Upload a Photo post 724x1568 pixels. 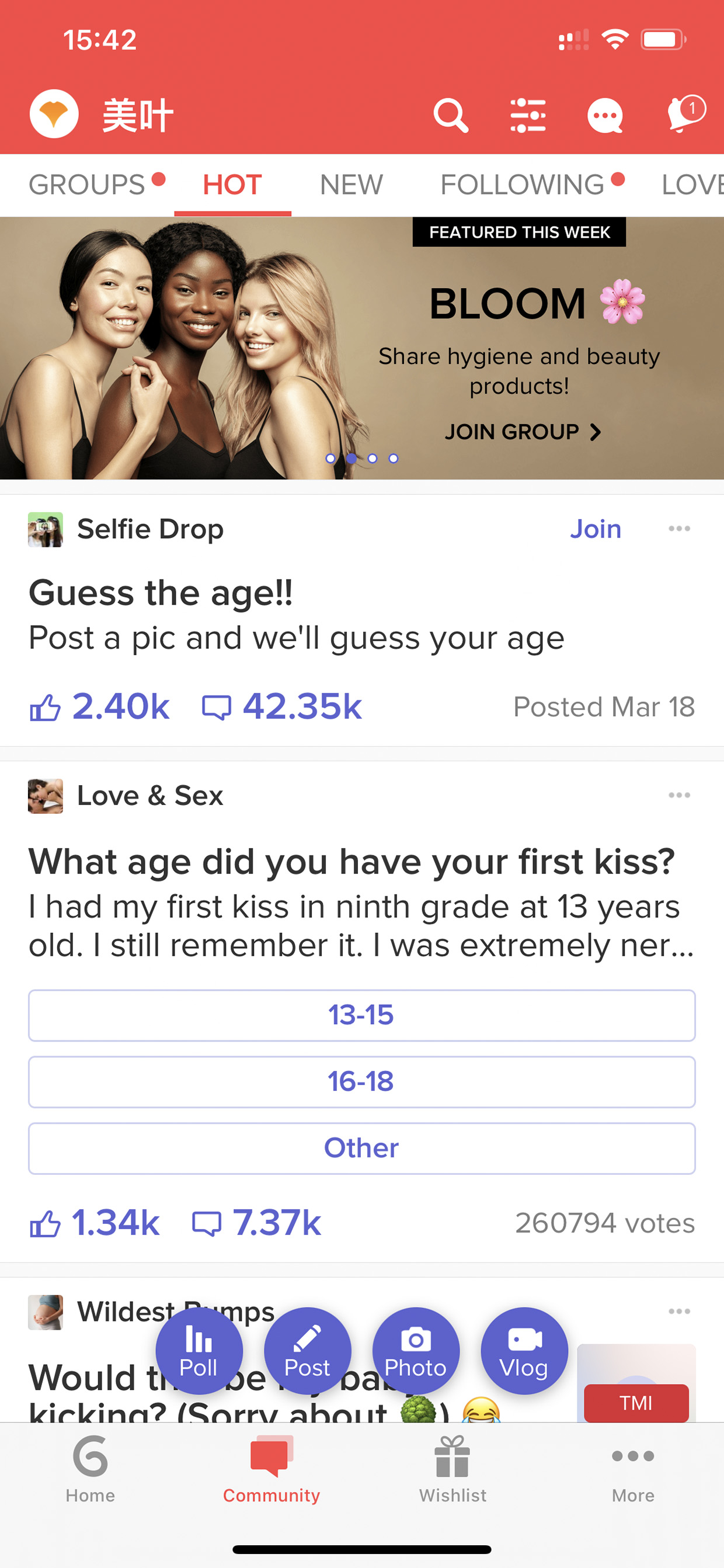(416, 1351)
